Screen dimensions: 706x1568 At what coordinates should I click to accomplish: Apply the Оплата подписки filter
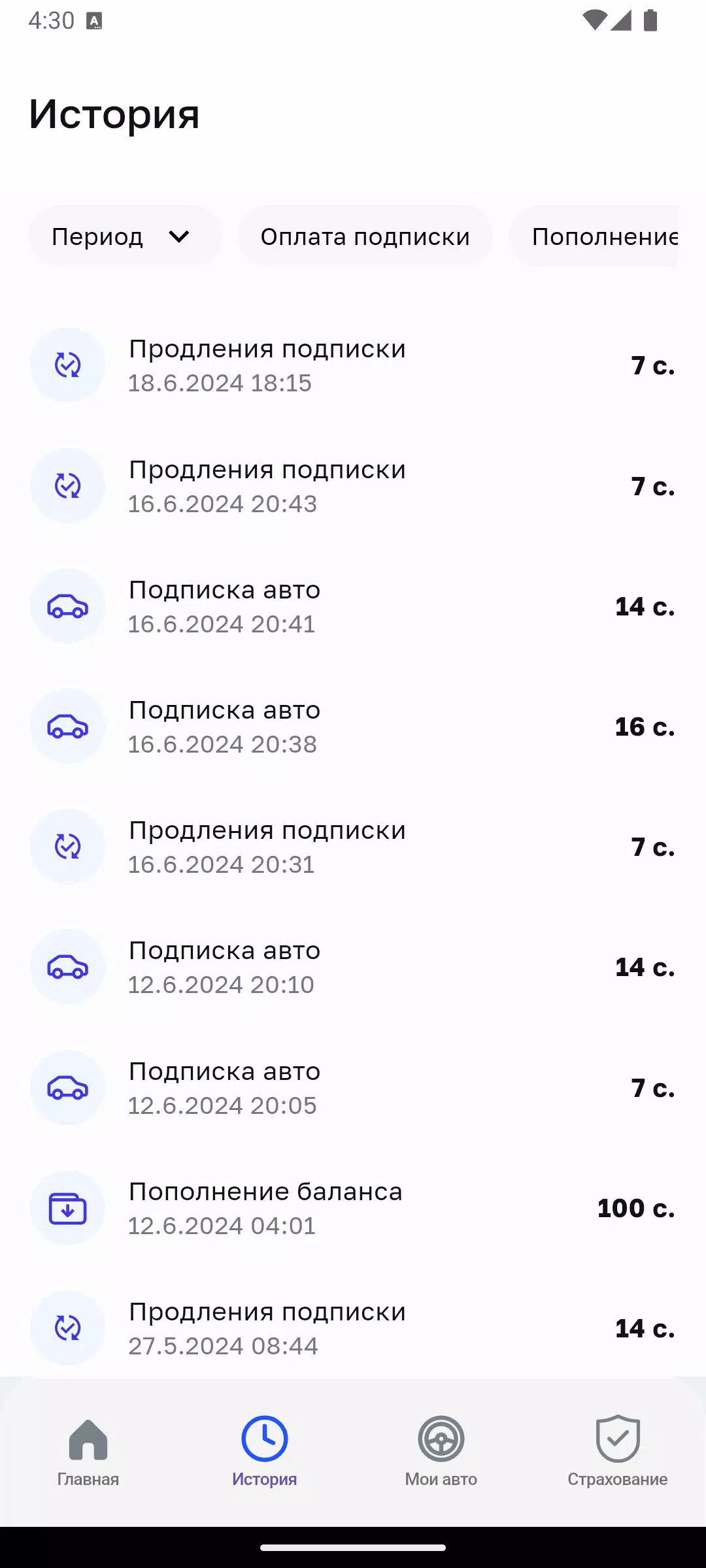[365, 236]
